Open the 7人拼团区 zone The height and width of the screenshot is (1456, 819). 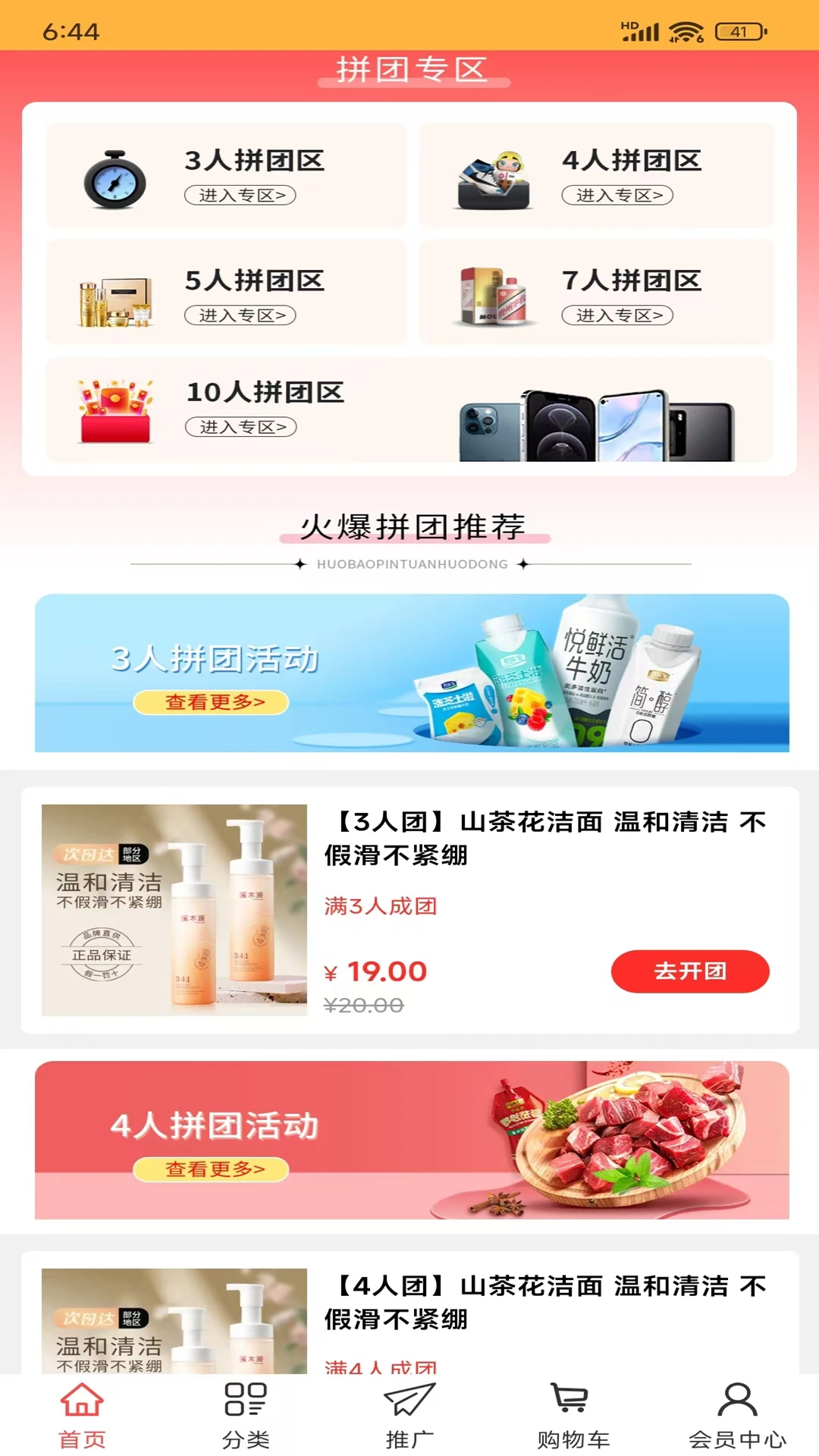617,315
